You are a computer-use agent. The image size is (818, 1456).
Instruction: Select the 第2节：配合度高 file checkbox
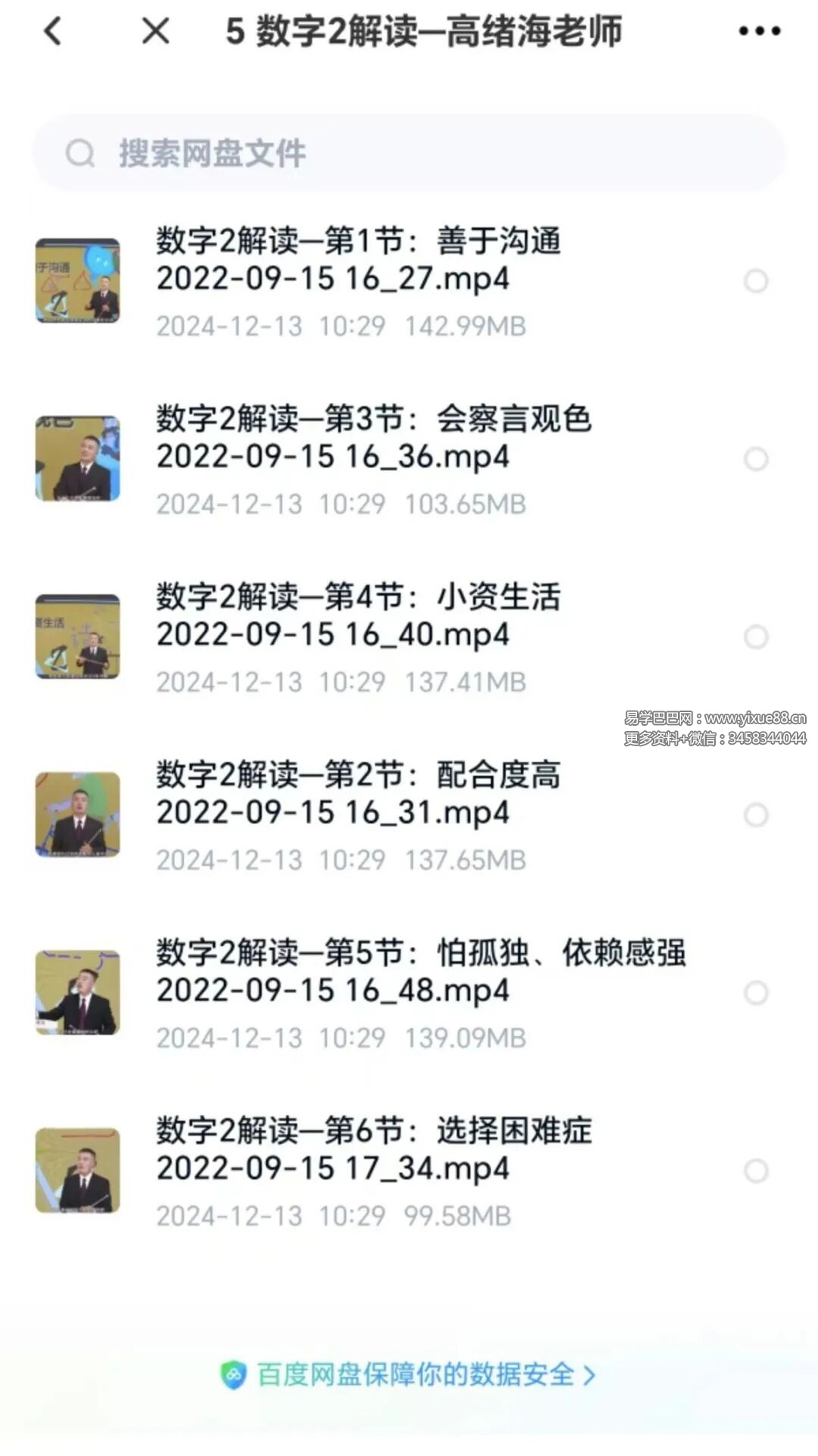[756, 815]
